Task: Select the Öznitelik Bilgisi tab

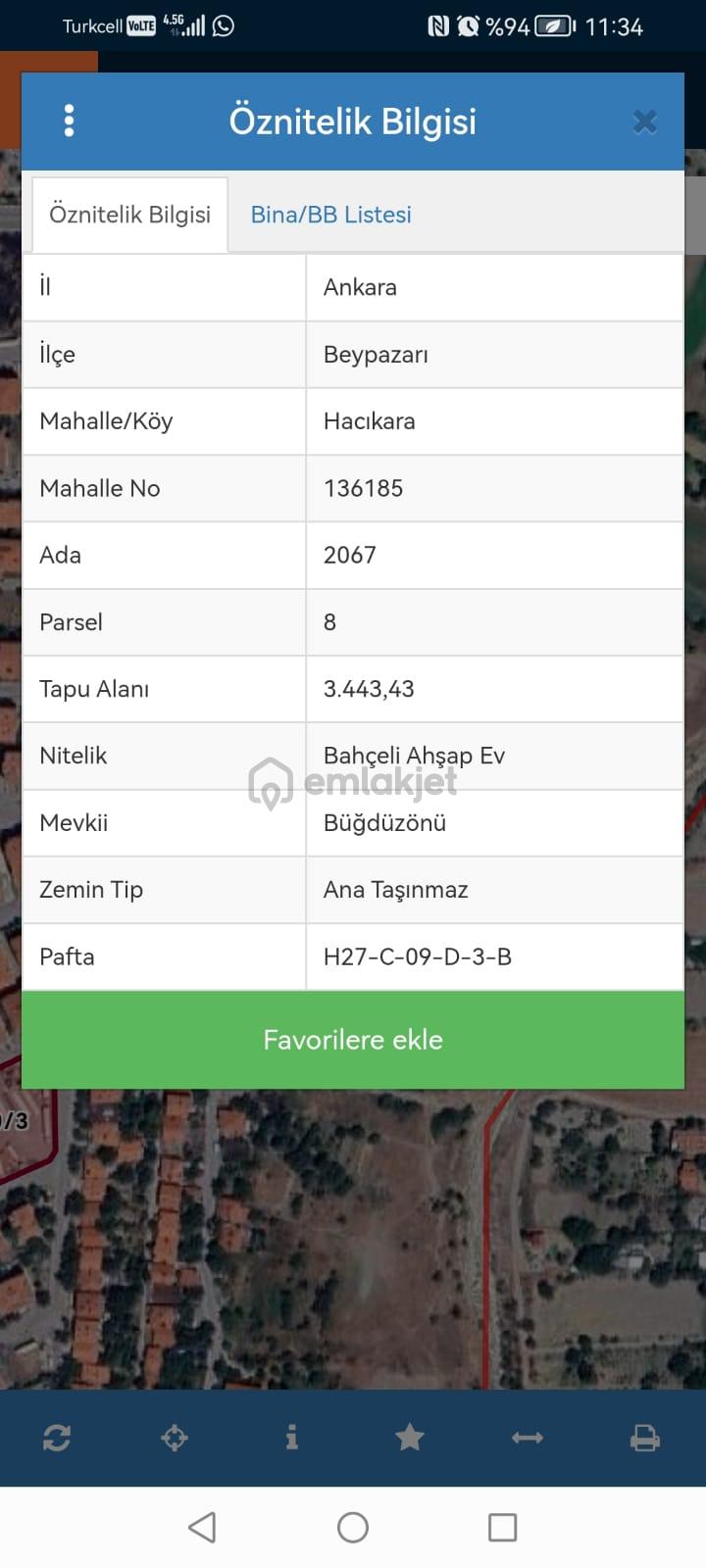Action: point(130,215)
